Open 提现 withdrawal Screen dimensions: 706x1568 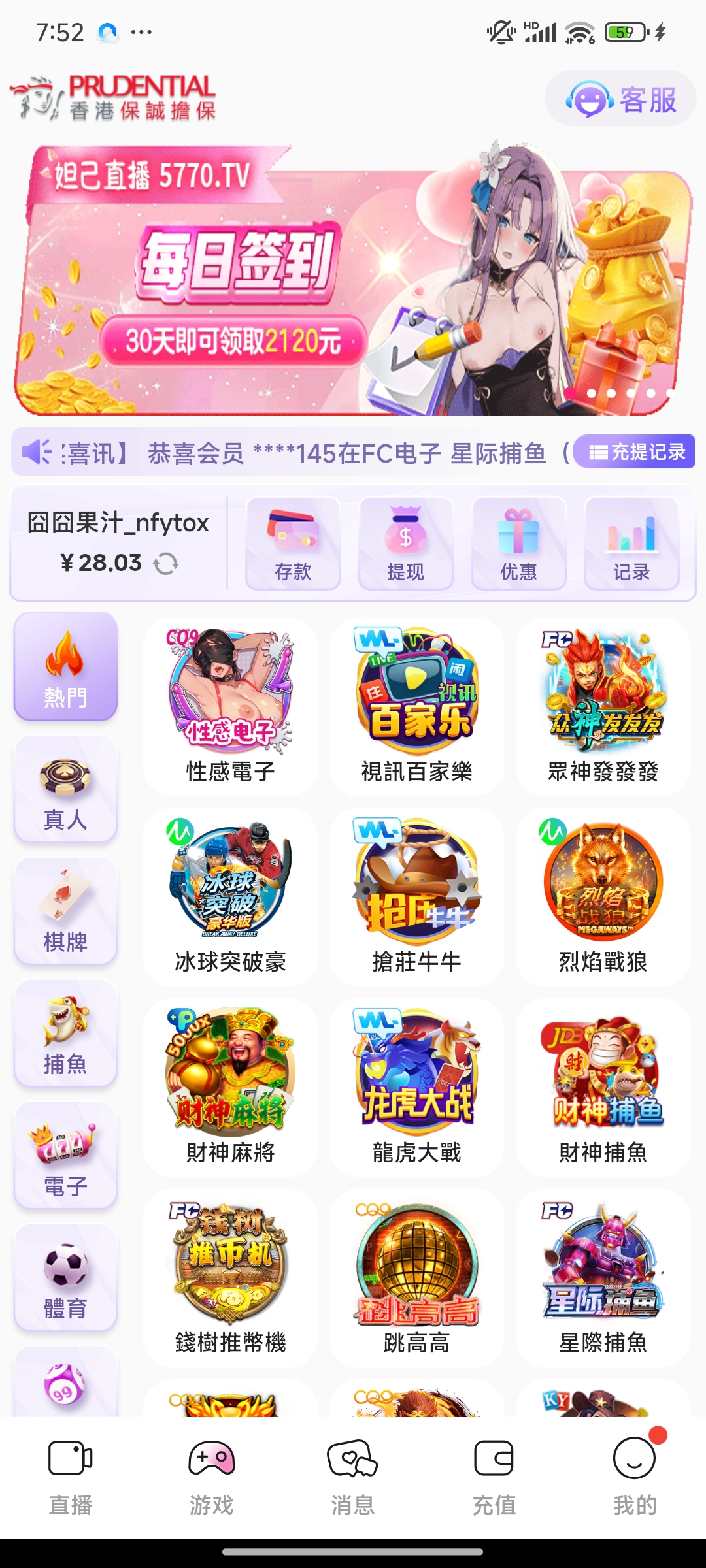(x=405, y=544)
